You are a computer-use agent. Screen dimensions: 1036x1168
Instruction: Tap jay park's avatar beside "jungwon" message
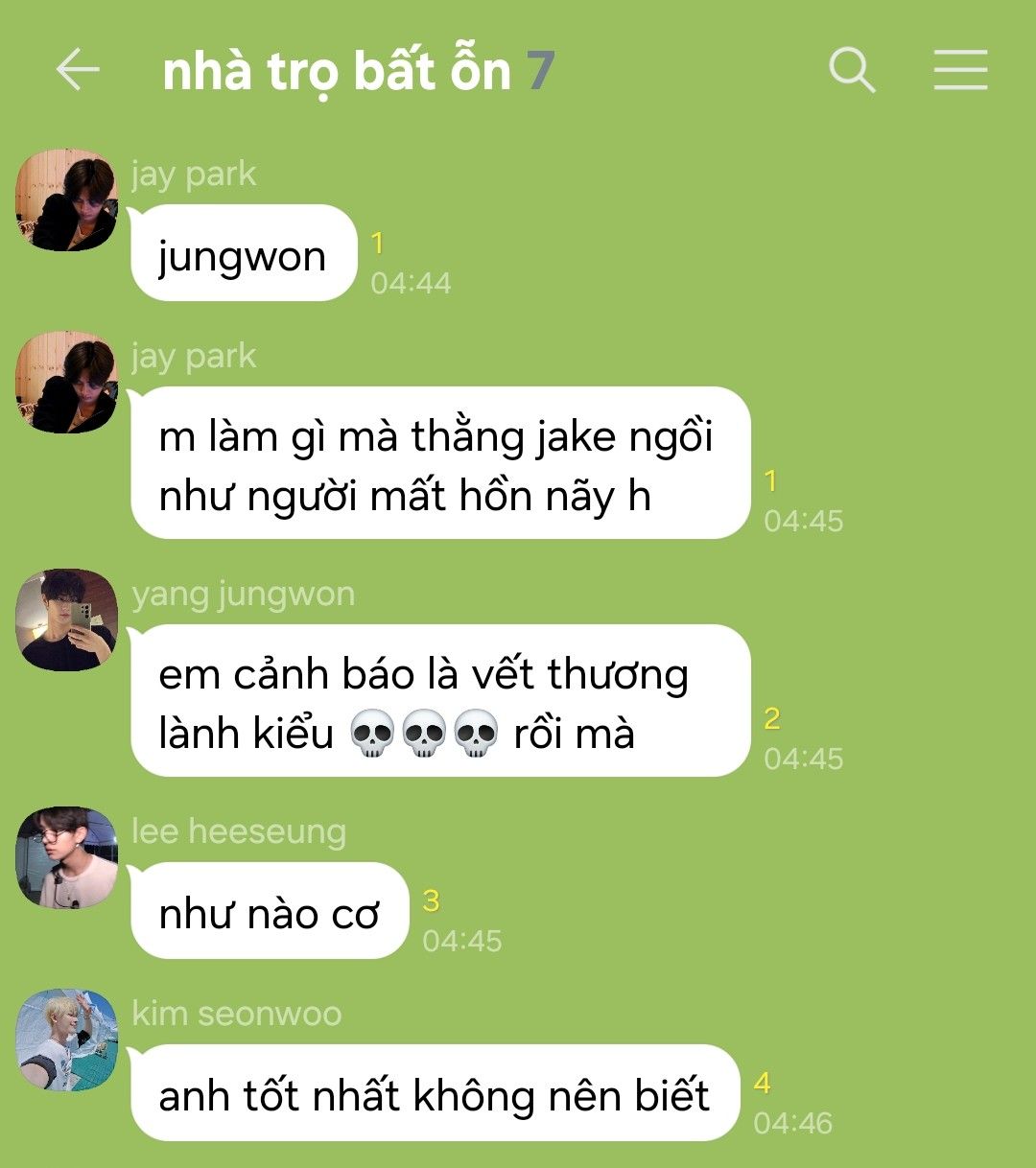pyautogui.click(x=67, y=199)
